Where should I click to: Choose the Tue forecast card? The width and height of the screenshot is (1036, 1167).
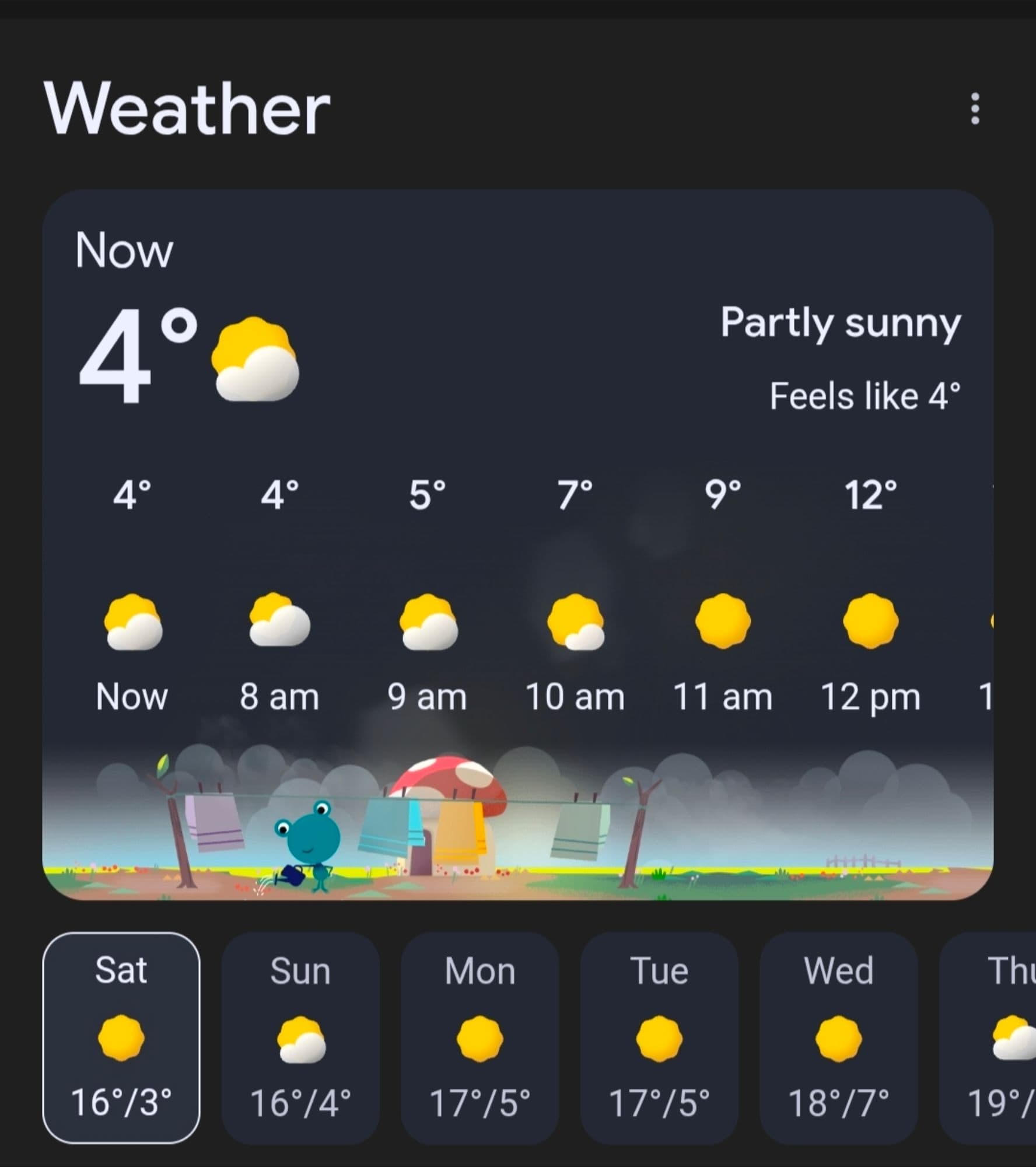tap(659, 1038)
